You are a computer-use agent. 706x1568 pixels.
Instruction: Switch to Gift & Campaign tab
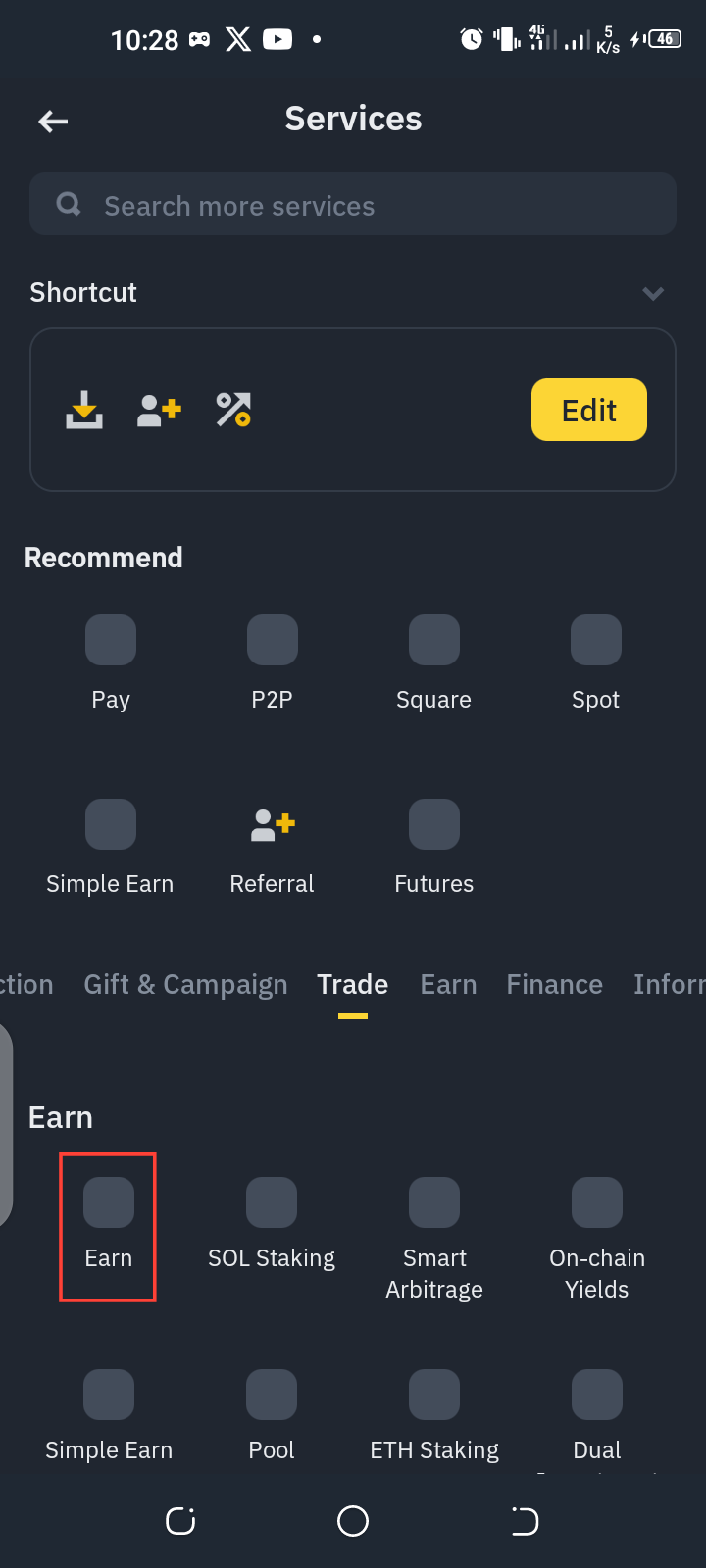coord(185,984)
